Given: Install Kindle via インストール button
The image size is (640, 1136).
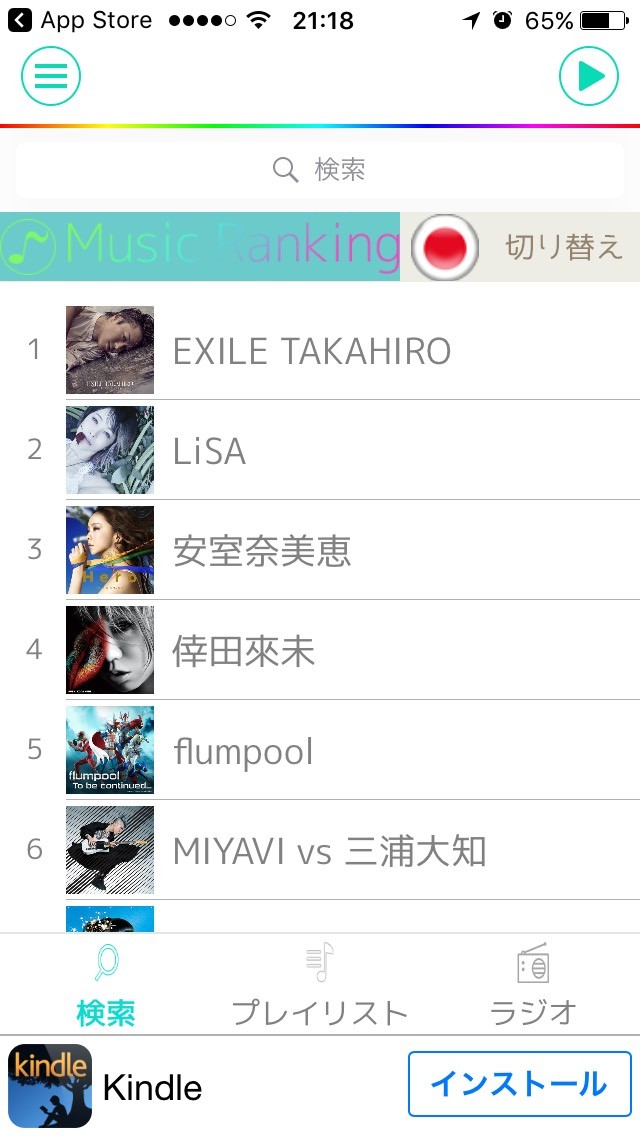Looking at the screenshot, I should (519, 1083).
